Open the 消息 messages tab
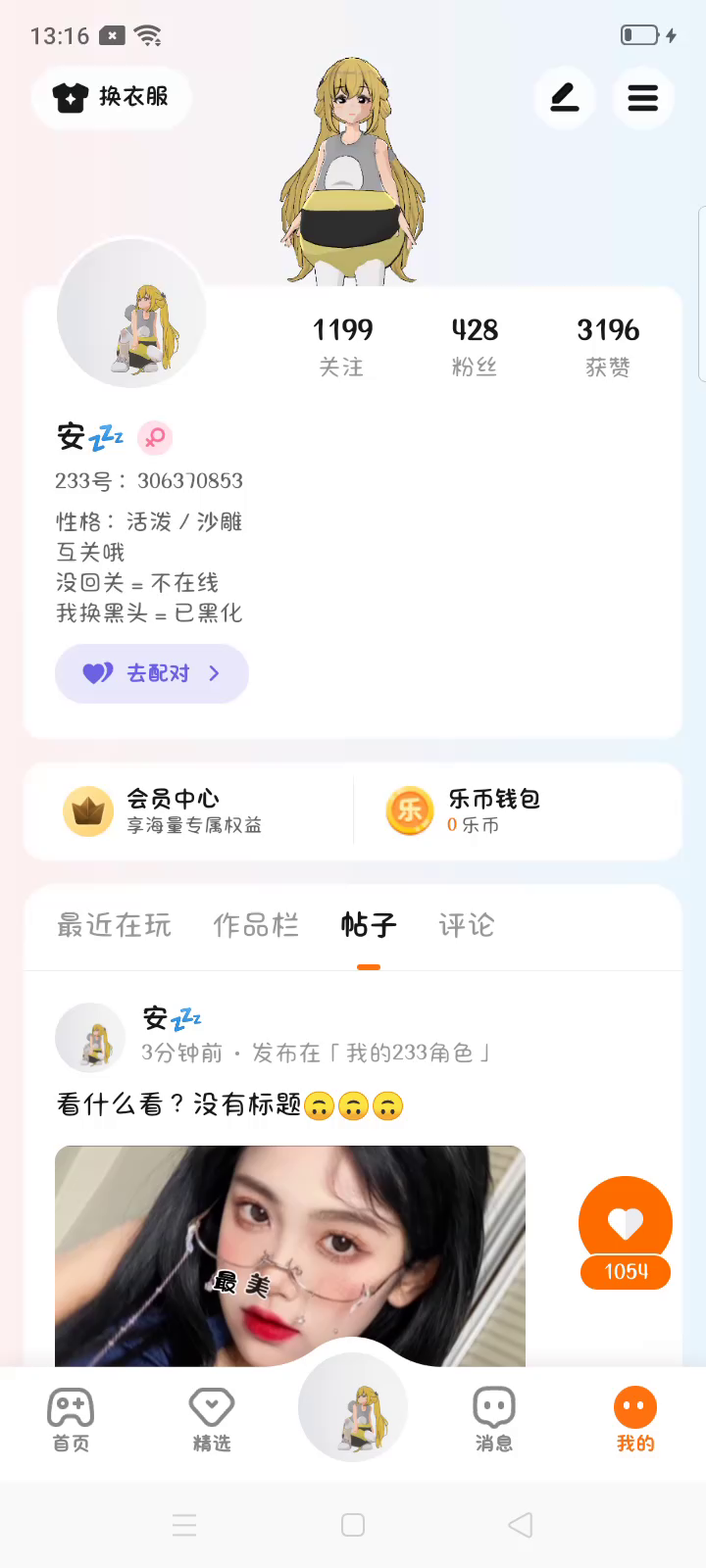The height and width of the screenshot is (1568, 706). click(x=494, y=1418)
